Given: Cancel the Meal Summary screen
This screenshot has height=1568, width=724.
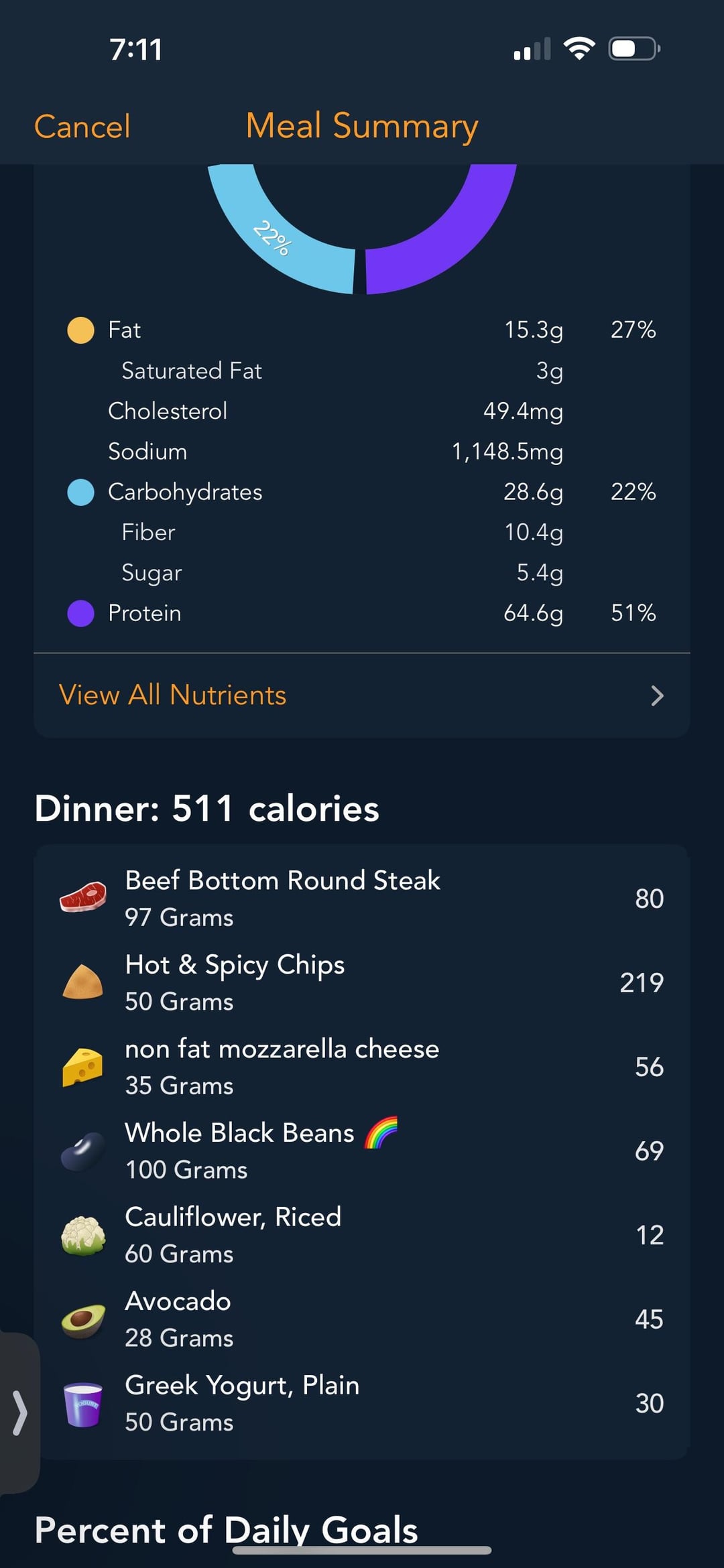Looking at the screenshot, I should pos(82,126).
